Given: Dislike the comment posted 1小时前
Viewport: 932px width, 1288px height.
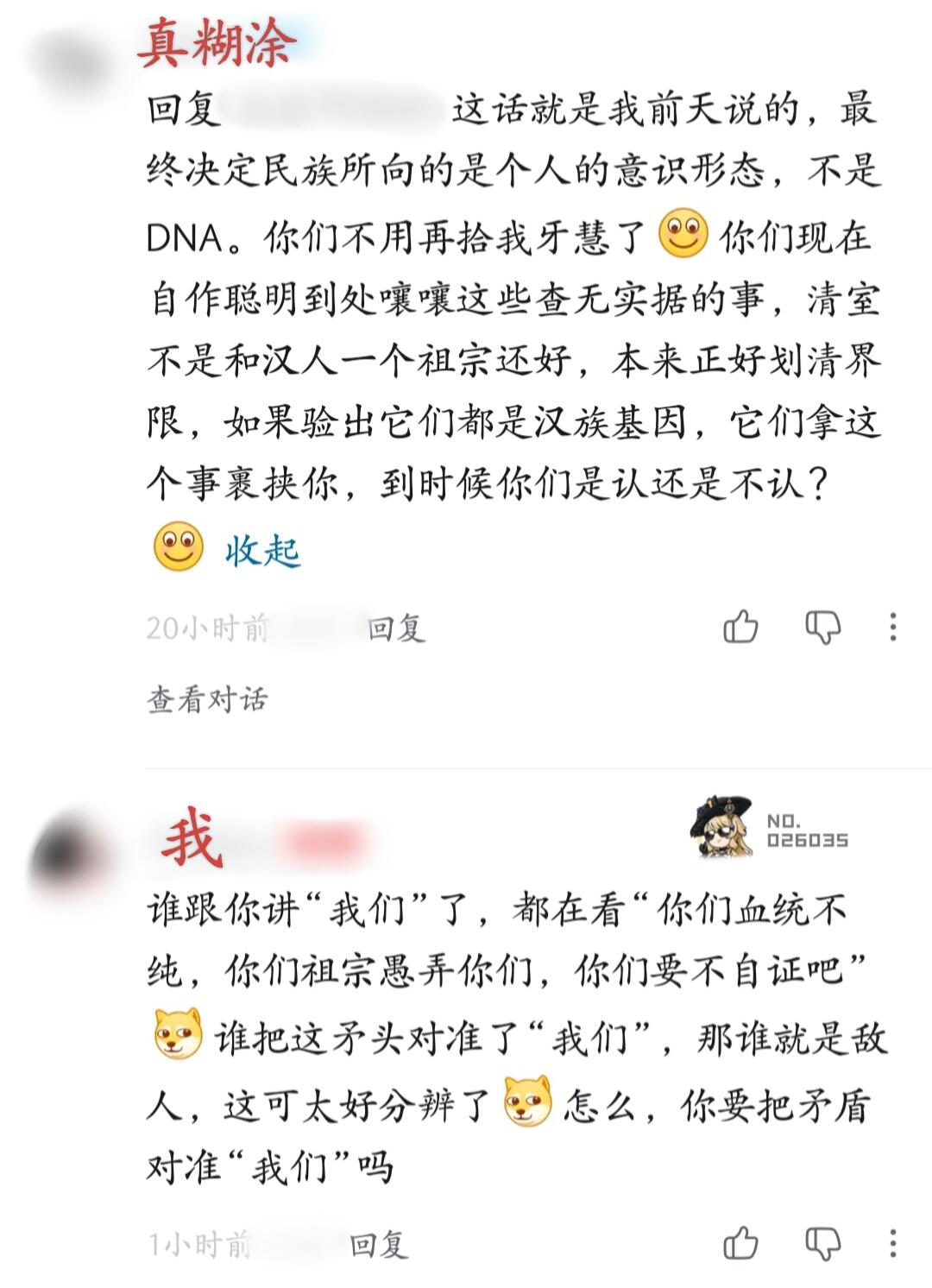Looking at the screenshot, I should tap(822, 1243).
